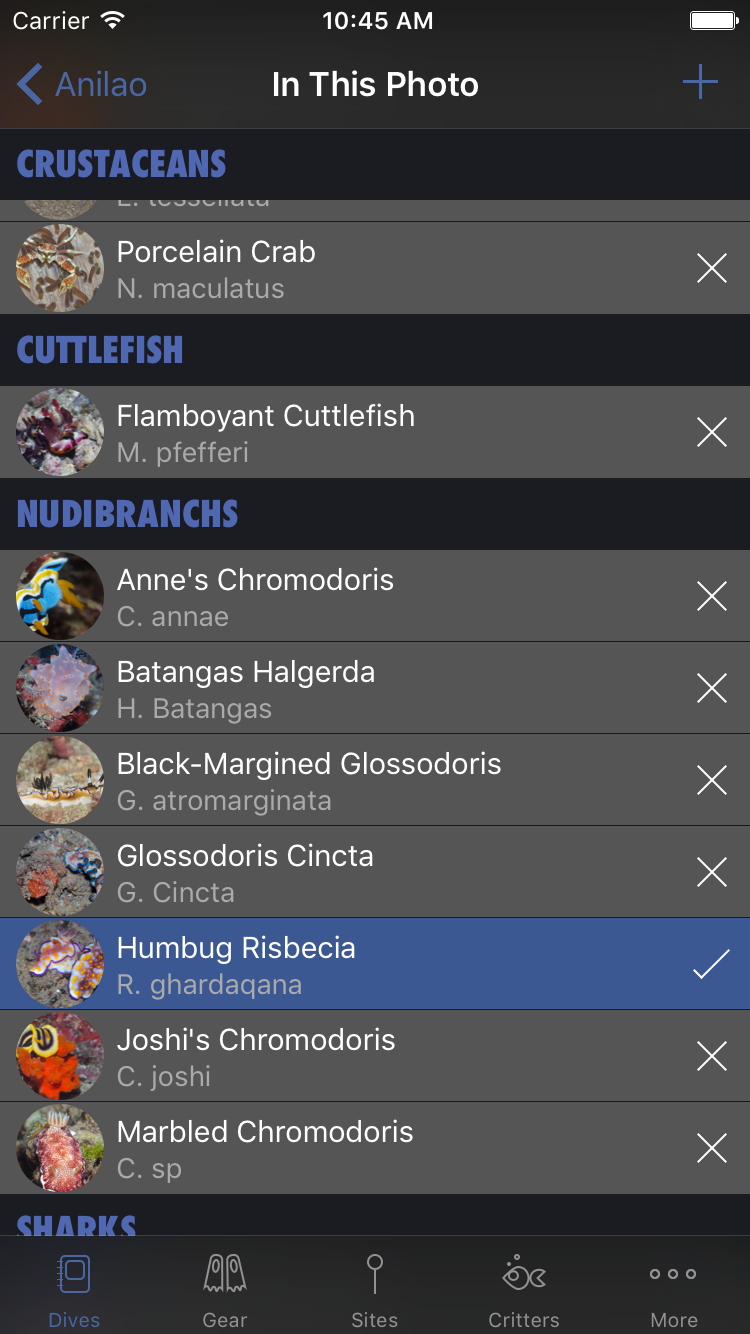Go to the Critters tab
Viewport: 750px width, 1334px height.
(524, 1290)
